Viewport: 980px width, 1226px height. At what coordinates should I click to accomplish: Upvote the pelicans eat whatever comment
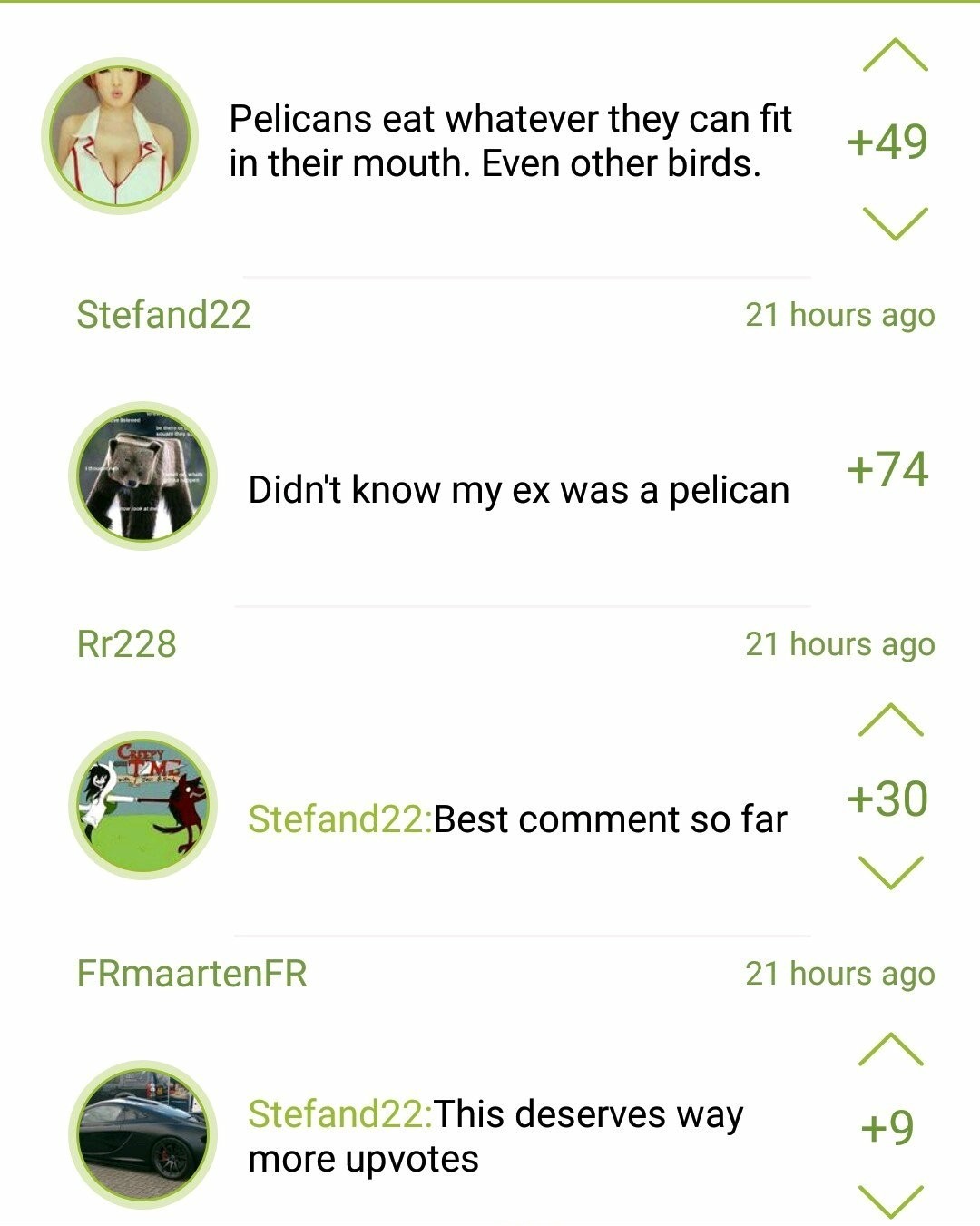tap(895, 56)
